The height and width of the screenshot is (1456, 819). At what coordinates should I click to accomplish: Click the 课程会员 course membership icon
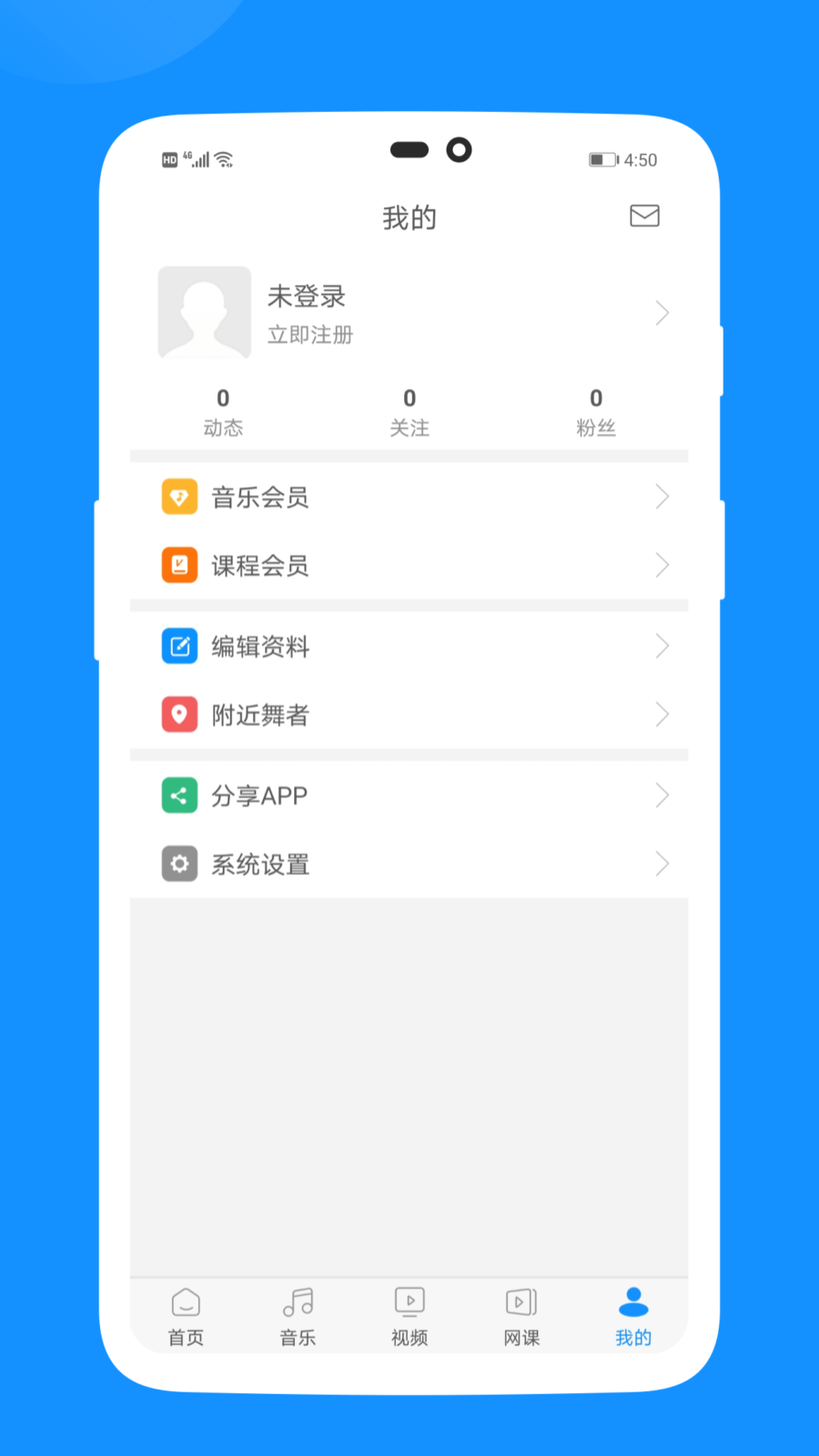pos(179,565)
